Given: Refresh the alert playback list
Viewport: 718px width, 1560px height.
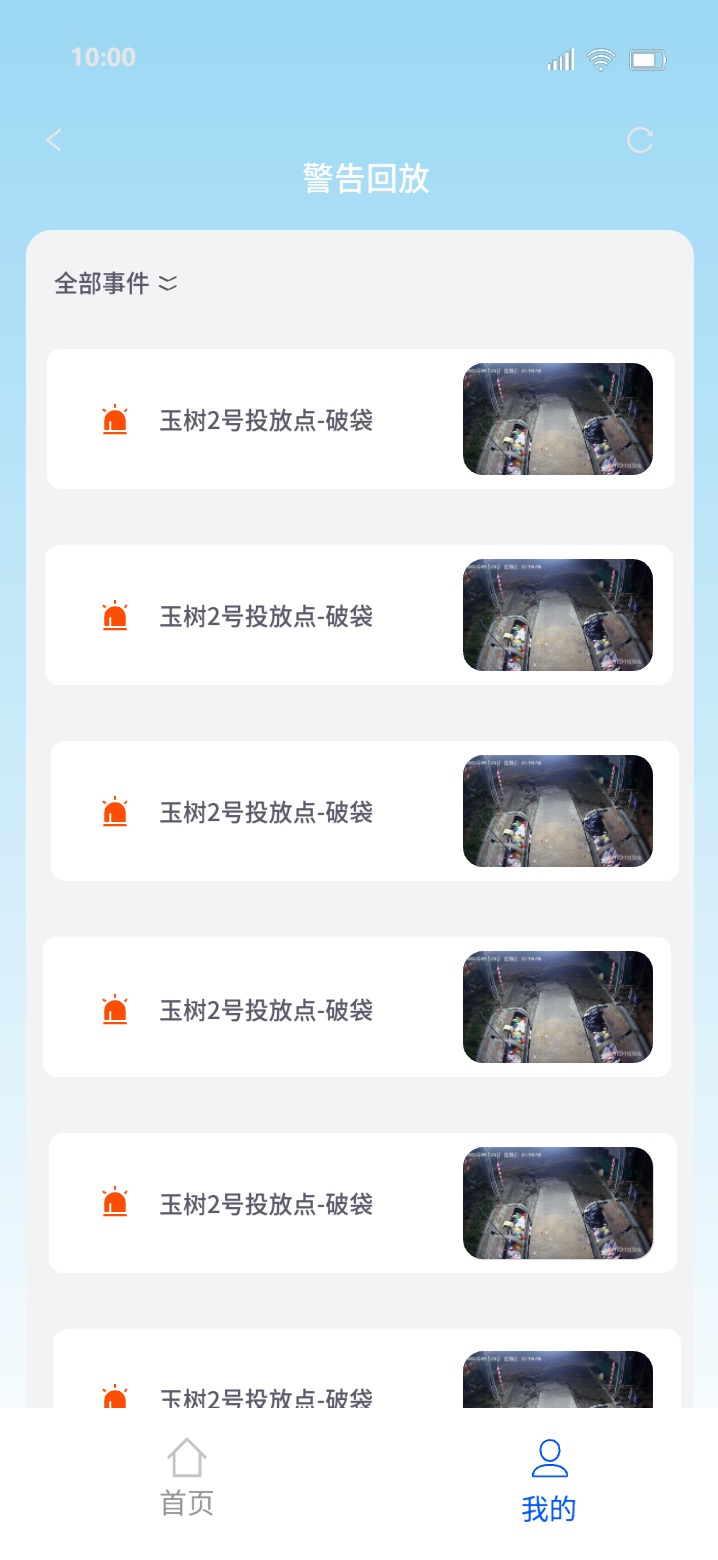Looking at the screenshot, I should coord(640,140).
